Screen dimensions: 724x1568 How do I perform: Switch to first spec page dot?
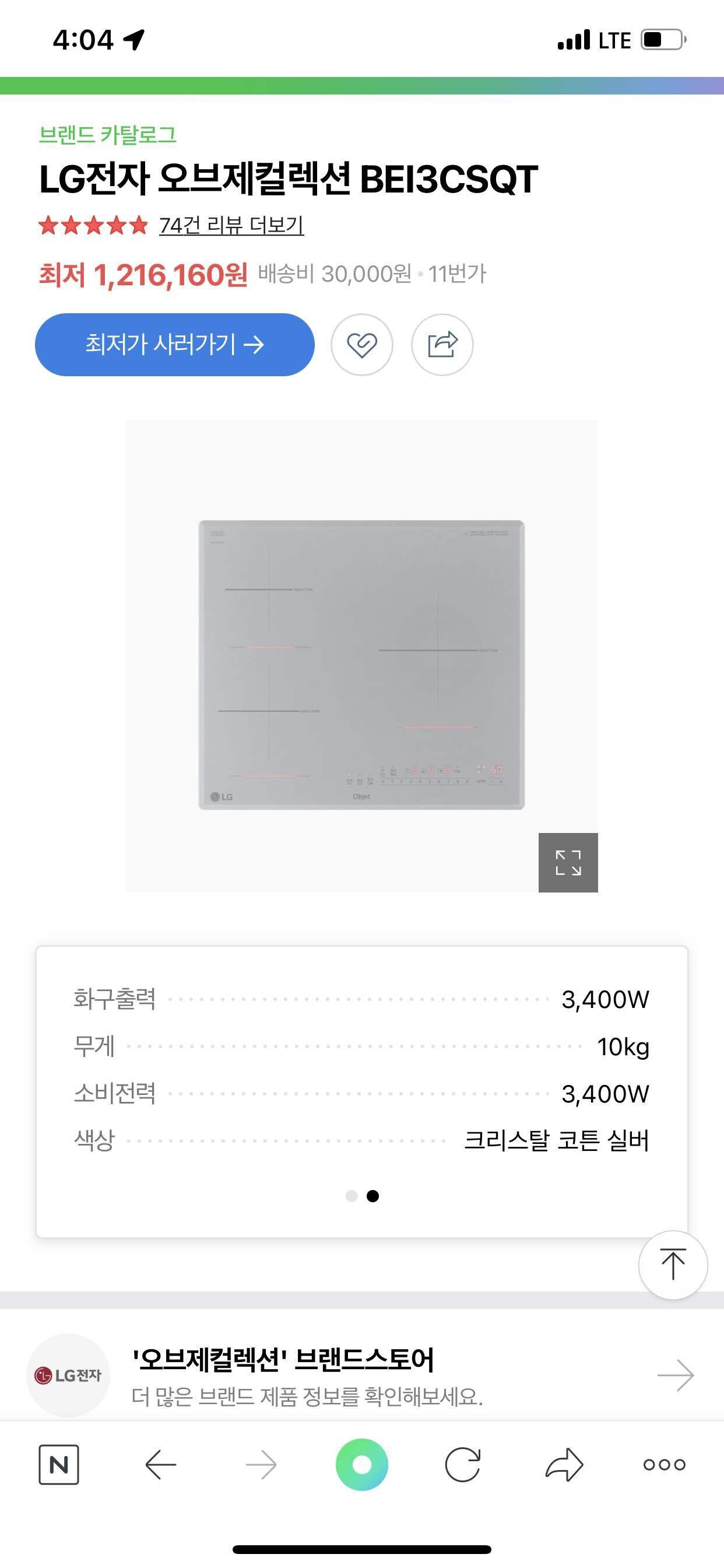point(351,1196)
